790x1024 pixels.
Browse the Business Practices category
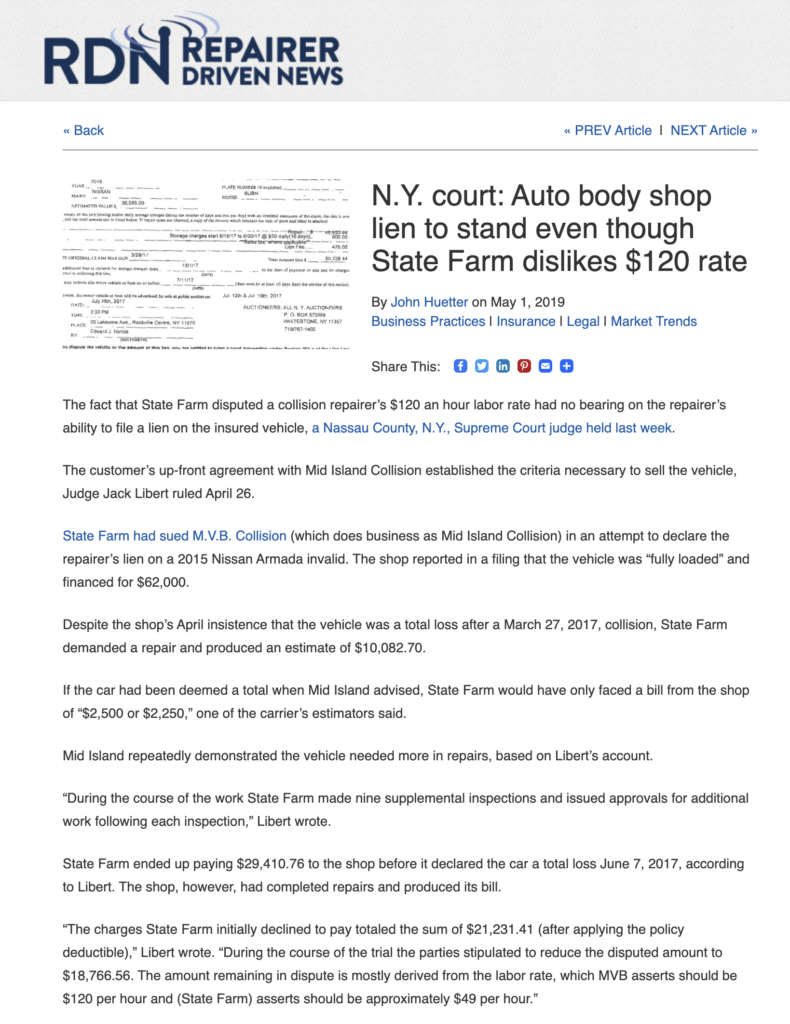point(427,321)
